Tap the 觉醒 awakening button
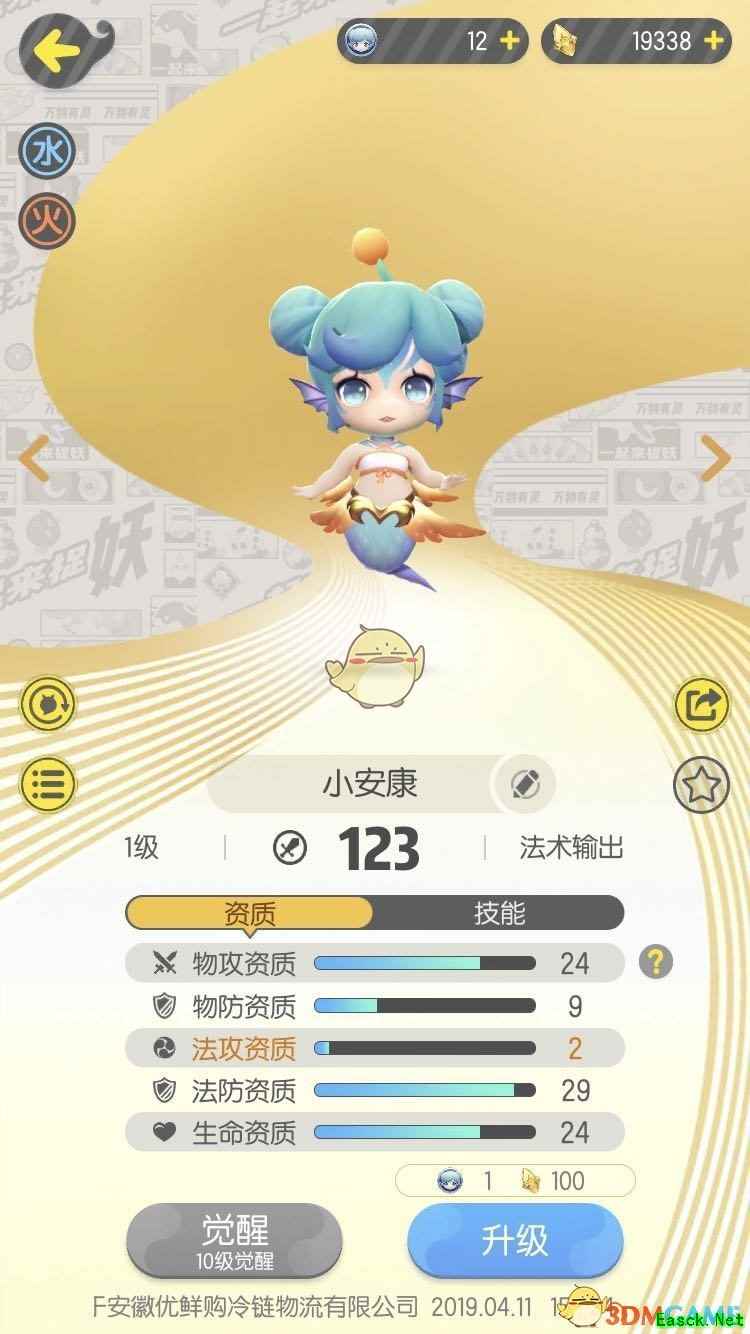Viewport: 750px width, 1334px height. coord(235,1239)
